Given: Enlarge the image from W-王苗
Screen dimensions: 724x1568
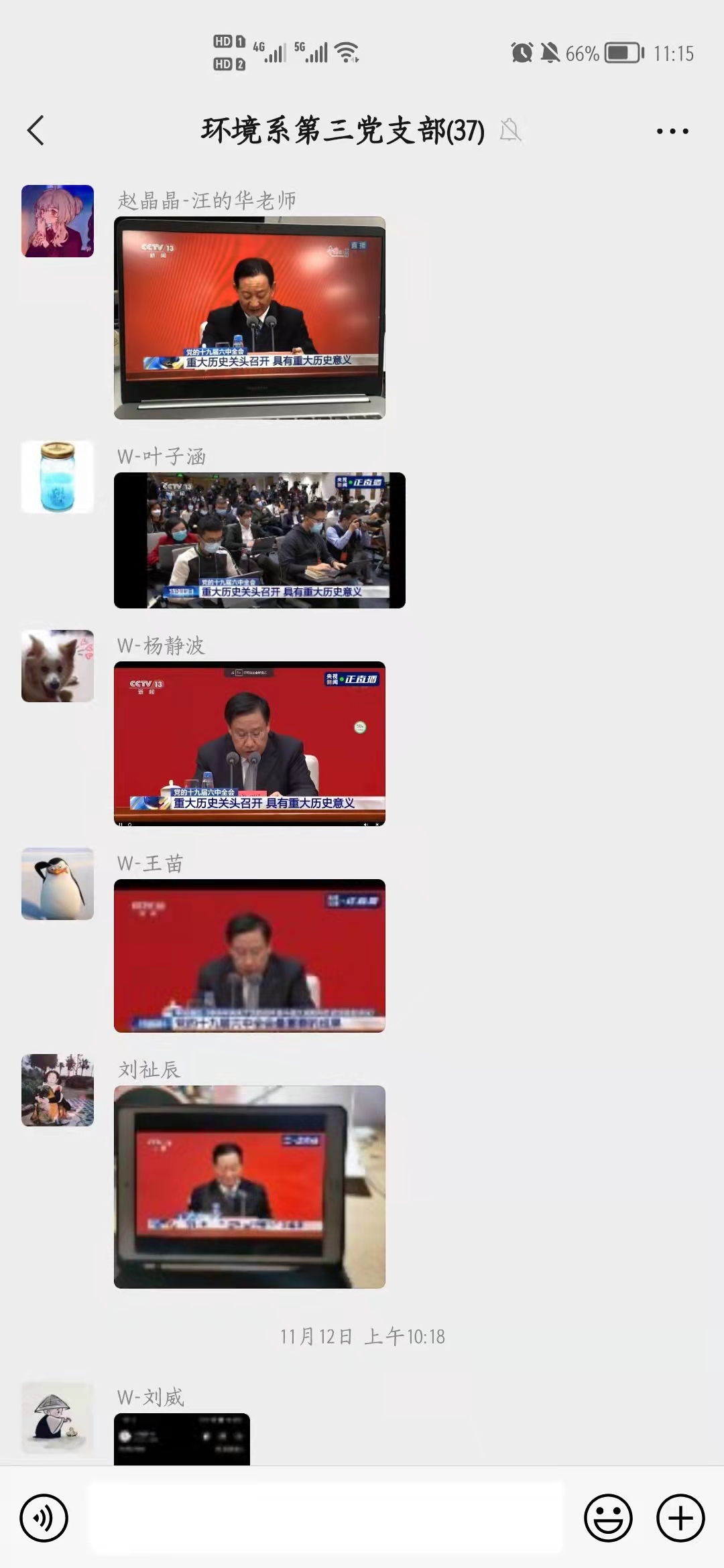Looking at the screenshot, I should 249,956.
